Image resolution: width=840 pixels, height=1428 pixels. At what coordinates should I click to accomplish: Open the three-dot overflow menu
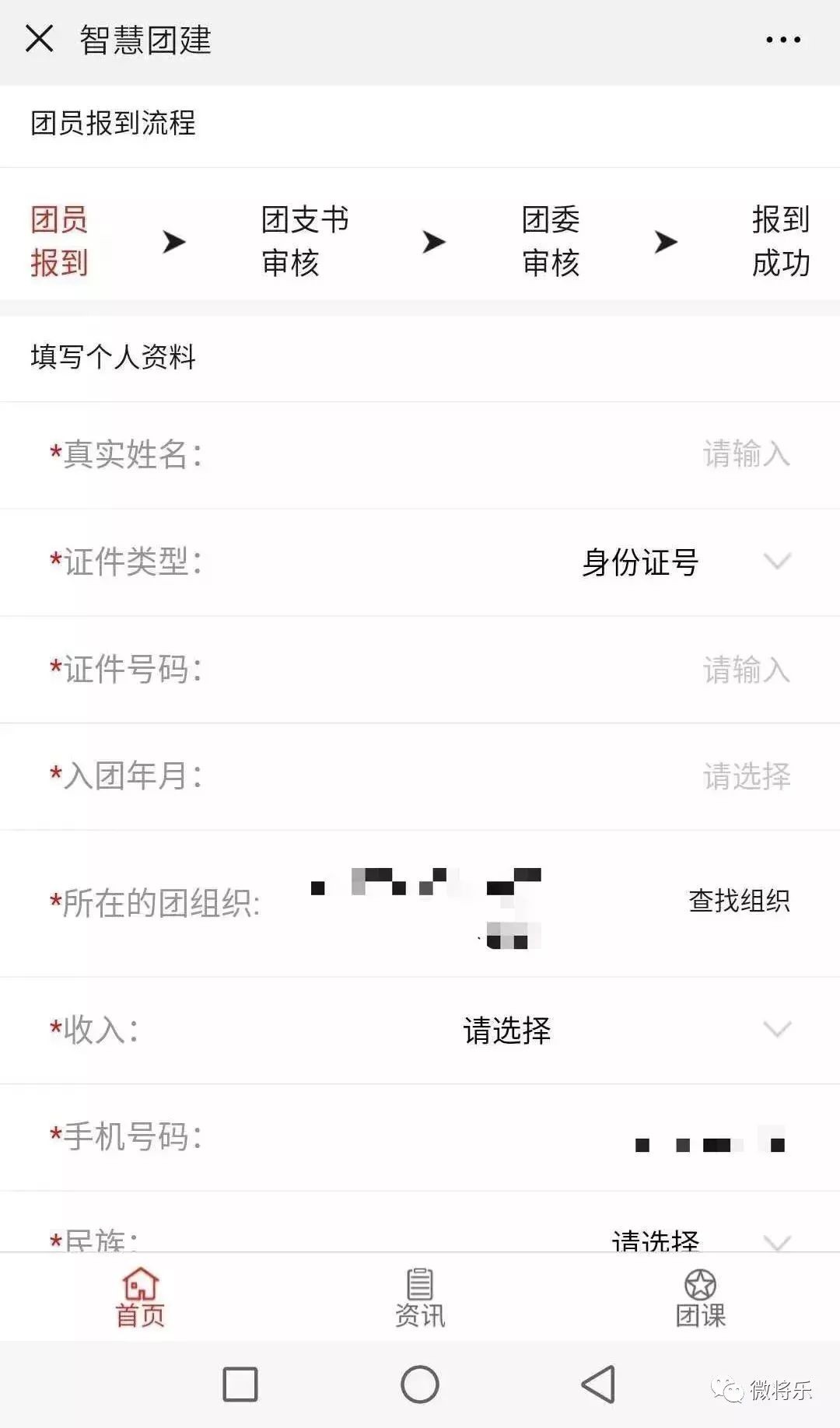[782, 40]
